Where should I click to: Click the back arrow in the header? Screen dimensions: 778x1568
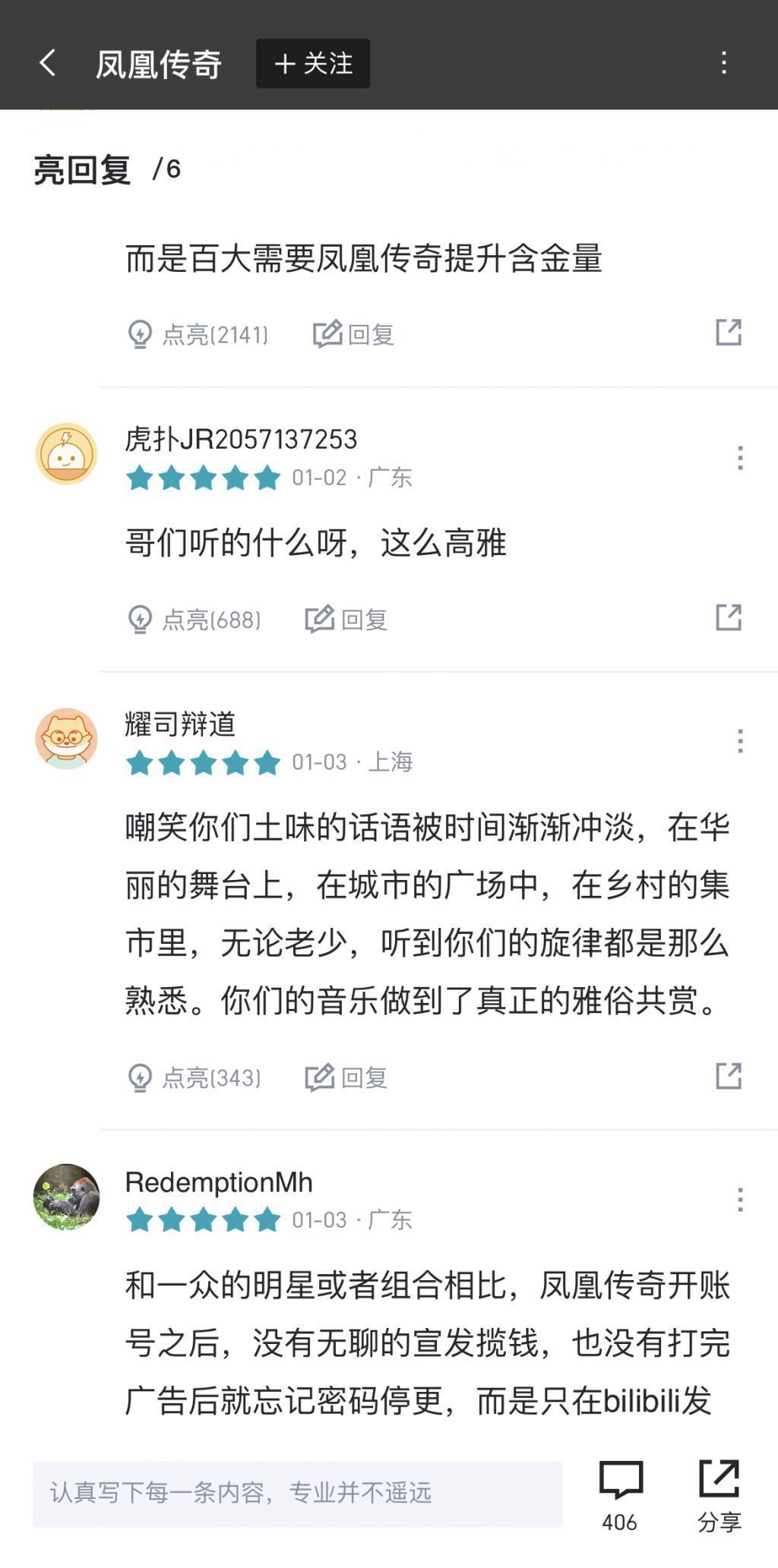click(48, 63)
